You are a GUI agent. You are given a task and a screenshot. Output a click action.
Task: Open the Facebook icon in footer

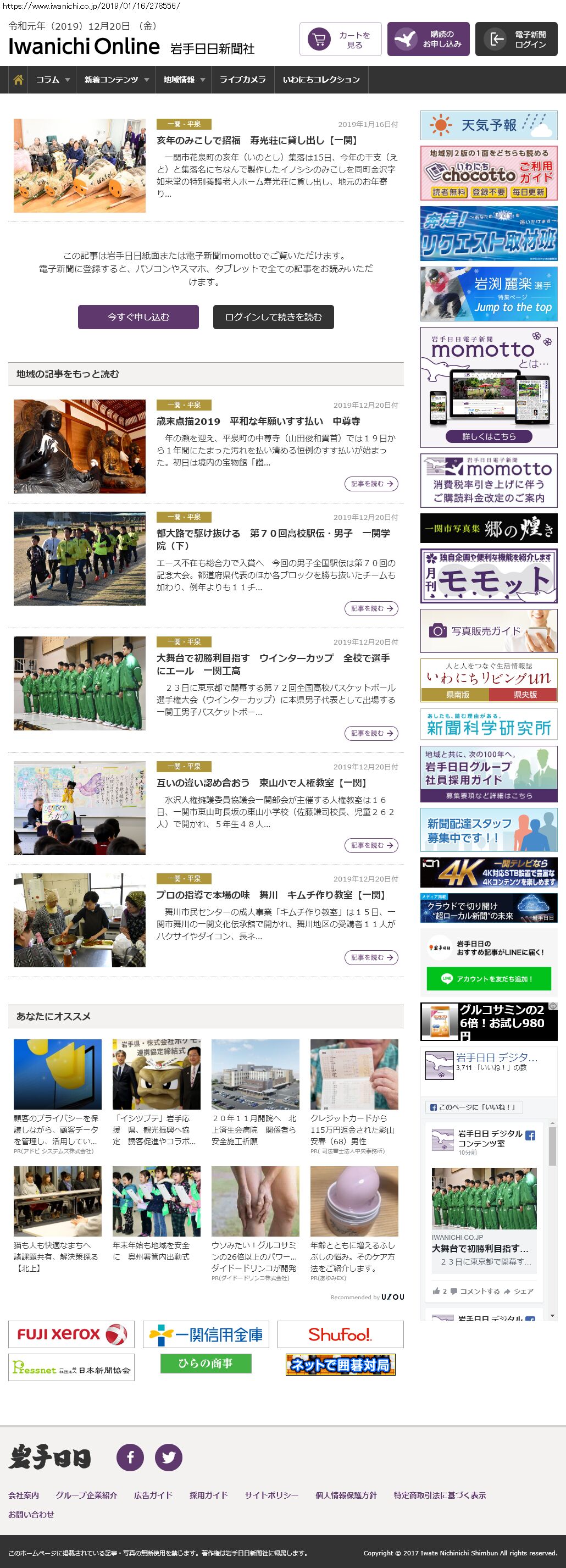pos(130,1457)
